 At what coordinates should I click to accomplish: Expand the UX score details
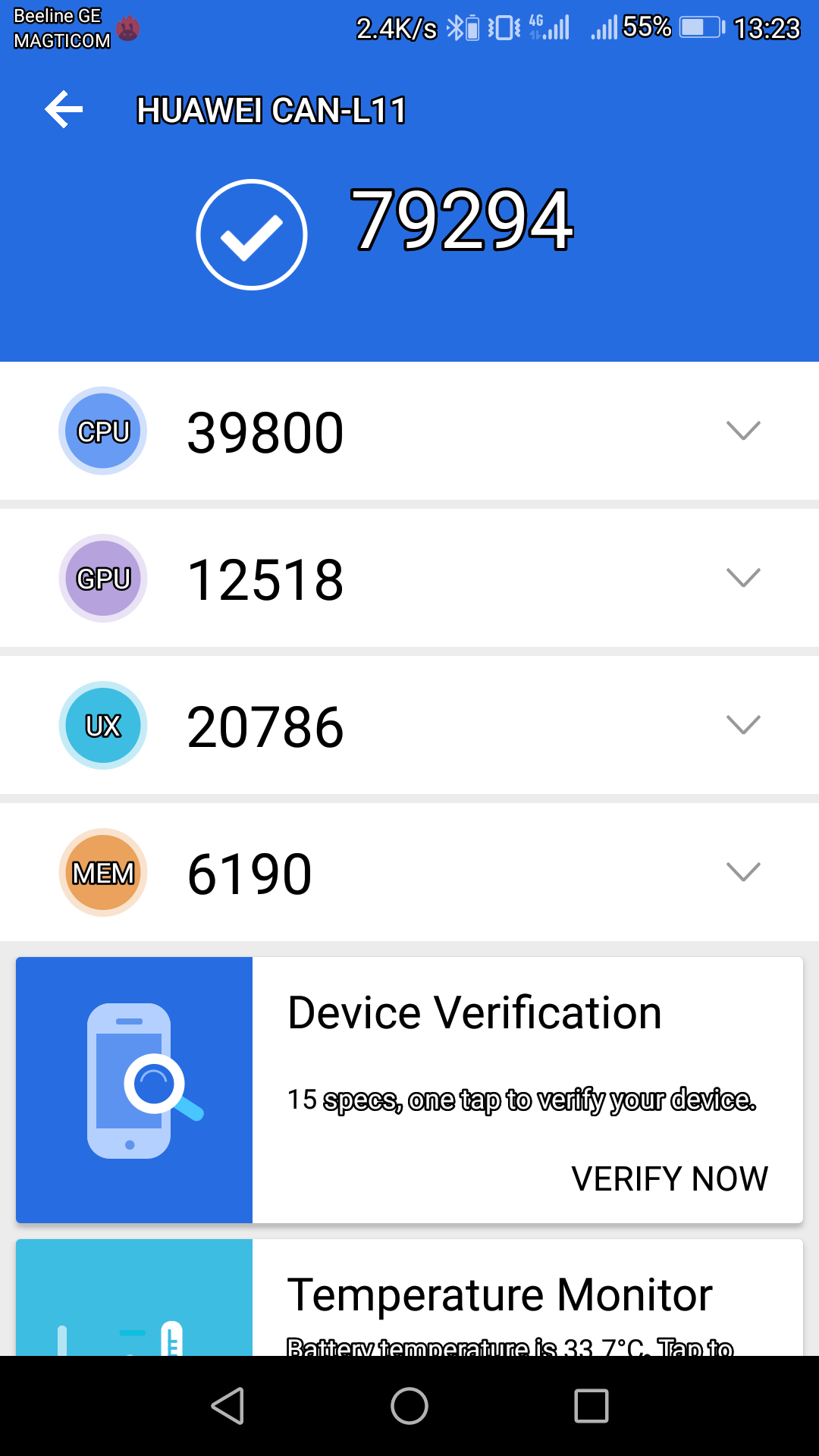pos(743,725)
